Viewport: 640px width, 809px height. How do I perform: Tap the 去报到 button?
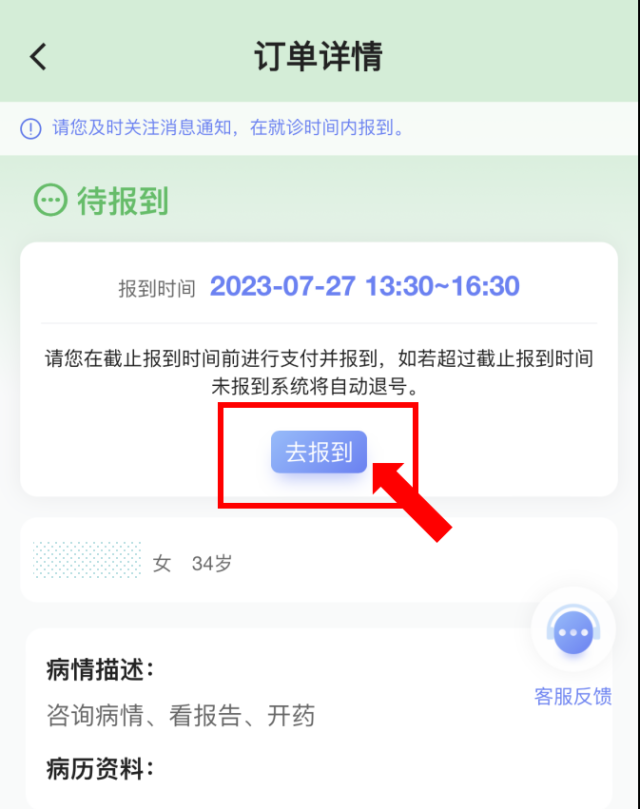coord(319,452)
